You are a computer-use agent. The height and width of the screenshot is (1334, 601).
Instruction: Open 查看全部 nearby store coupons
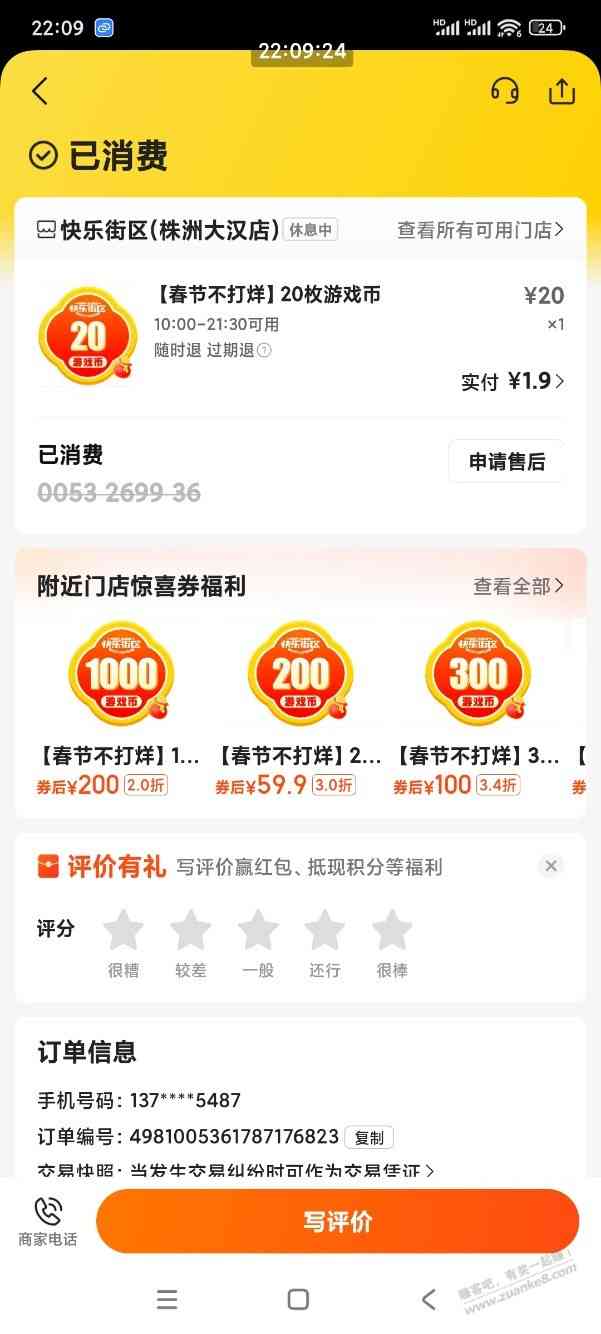click(518, 586)
